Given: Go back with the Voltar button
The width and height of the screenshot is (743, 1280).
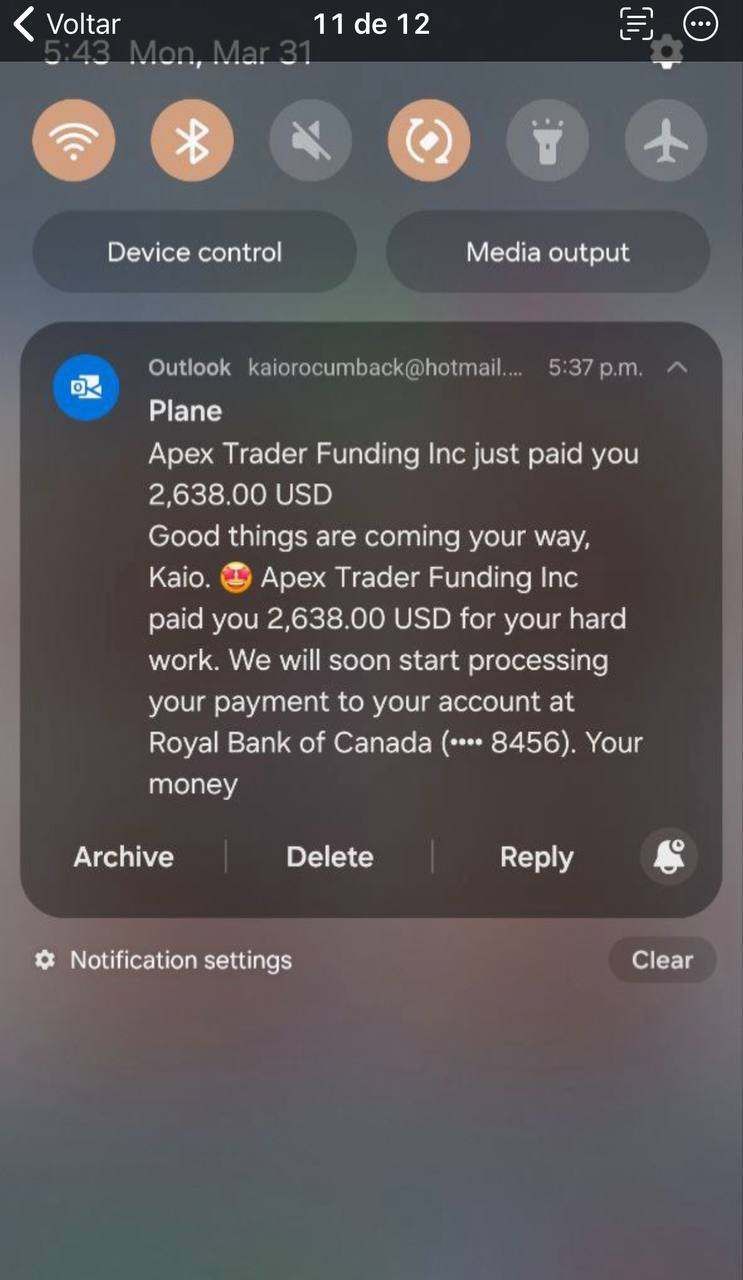Looking at the screenshot, I should click(x=66, y=23).
